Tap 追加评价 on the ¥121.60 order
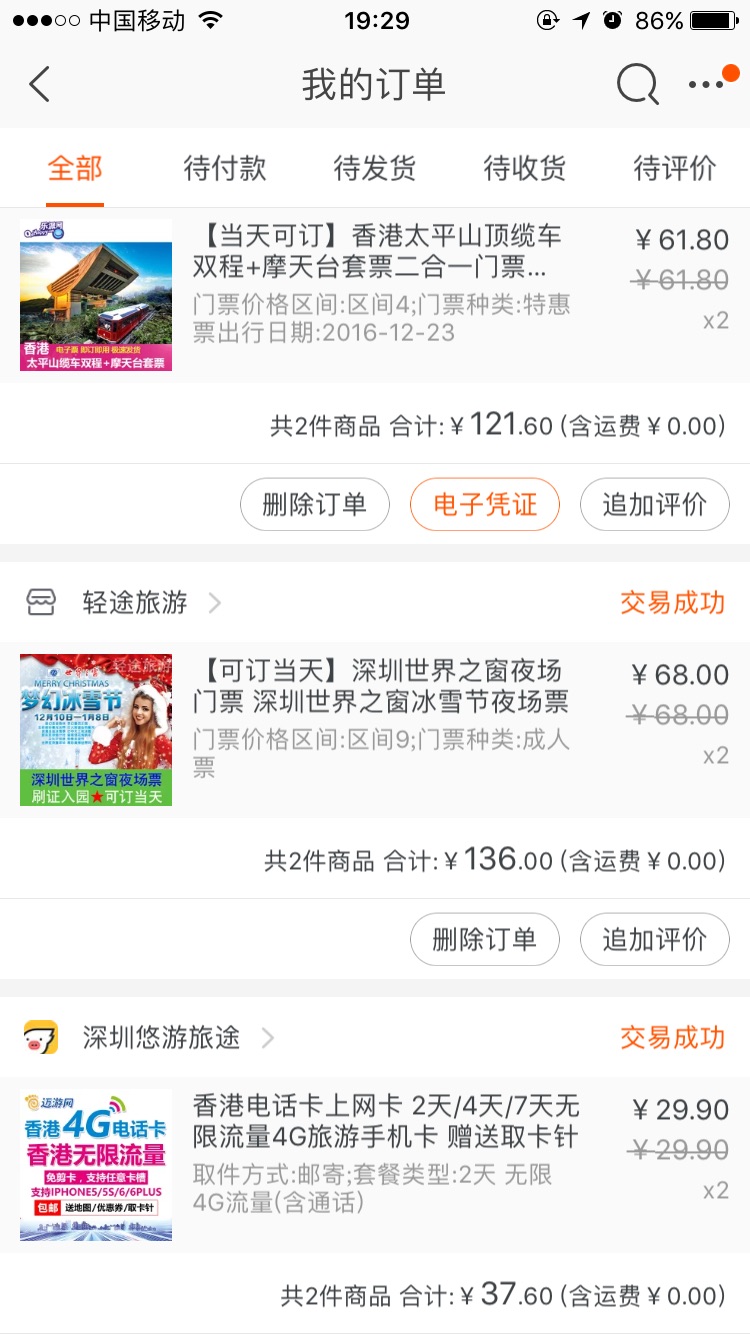Screen dimensions: 750x1334 tap(655, 504)
